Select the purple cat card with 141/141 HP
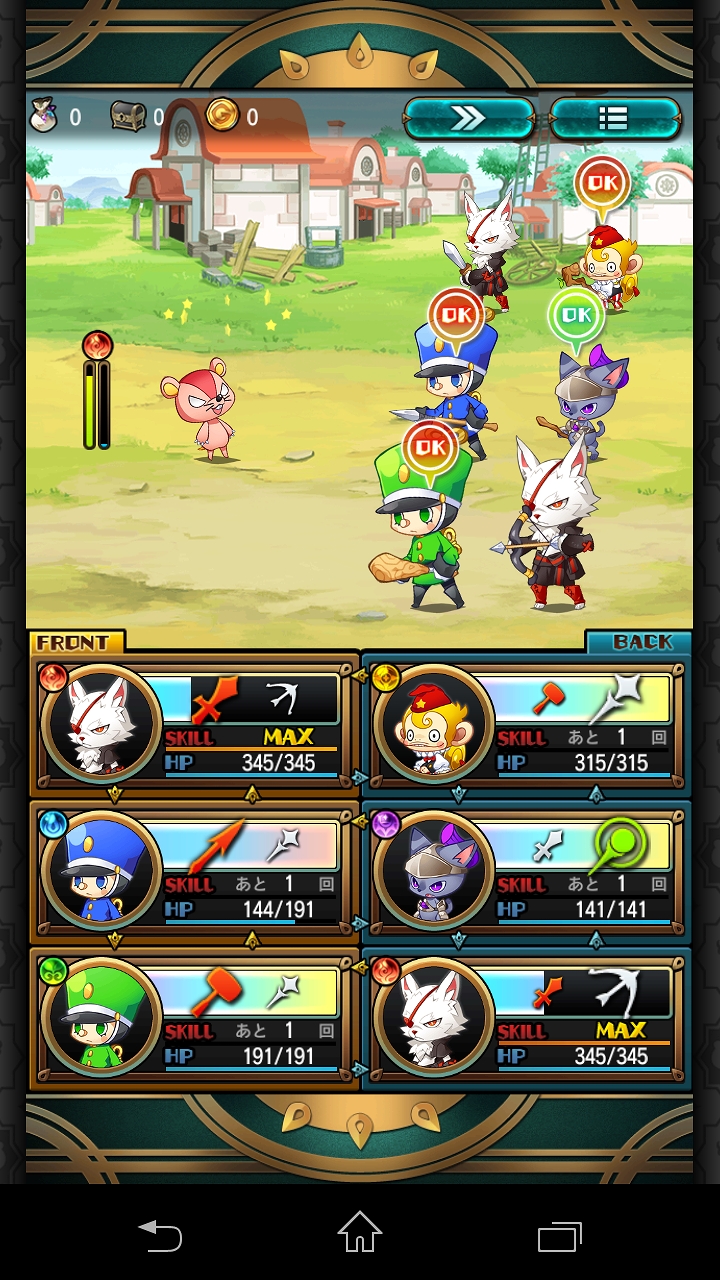720x1280 pixels. pos(526,872)
